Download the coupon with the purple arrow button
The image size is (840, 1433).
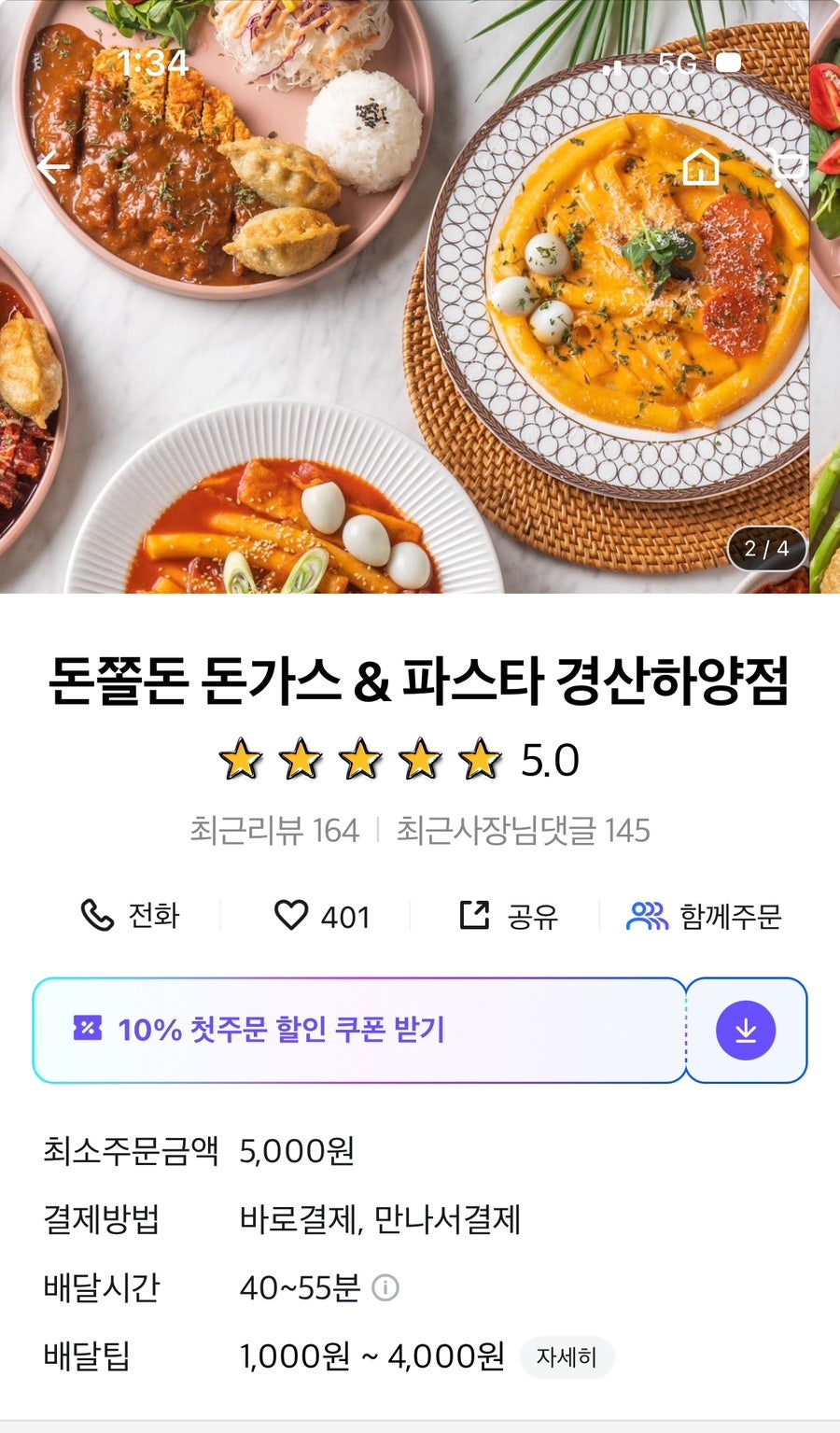click(x=746, y=1030)
